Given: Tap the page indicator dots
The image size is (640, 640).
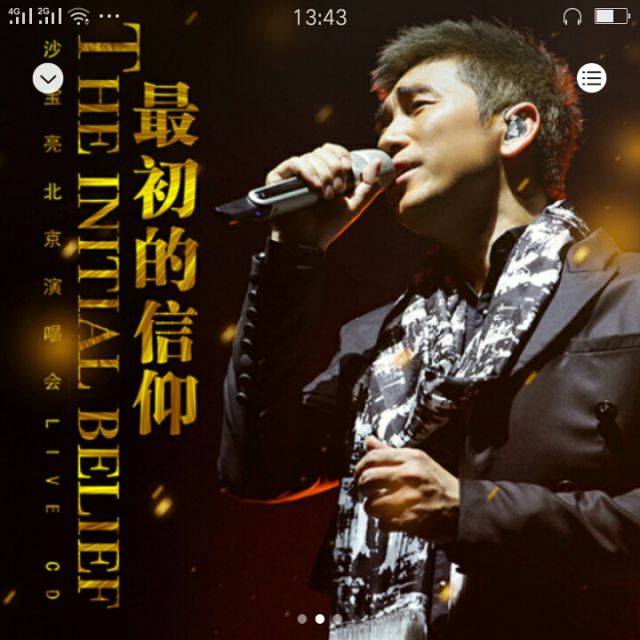Looking at the screenshot, I should coord(319,619).
